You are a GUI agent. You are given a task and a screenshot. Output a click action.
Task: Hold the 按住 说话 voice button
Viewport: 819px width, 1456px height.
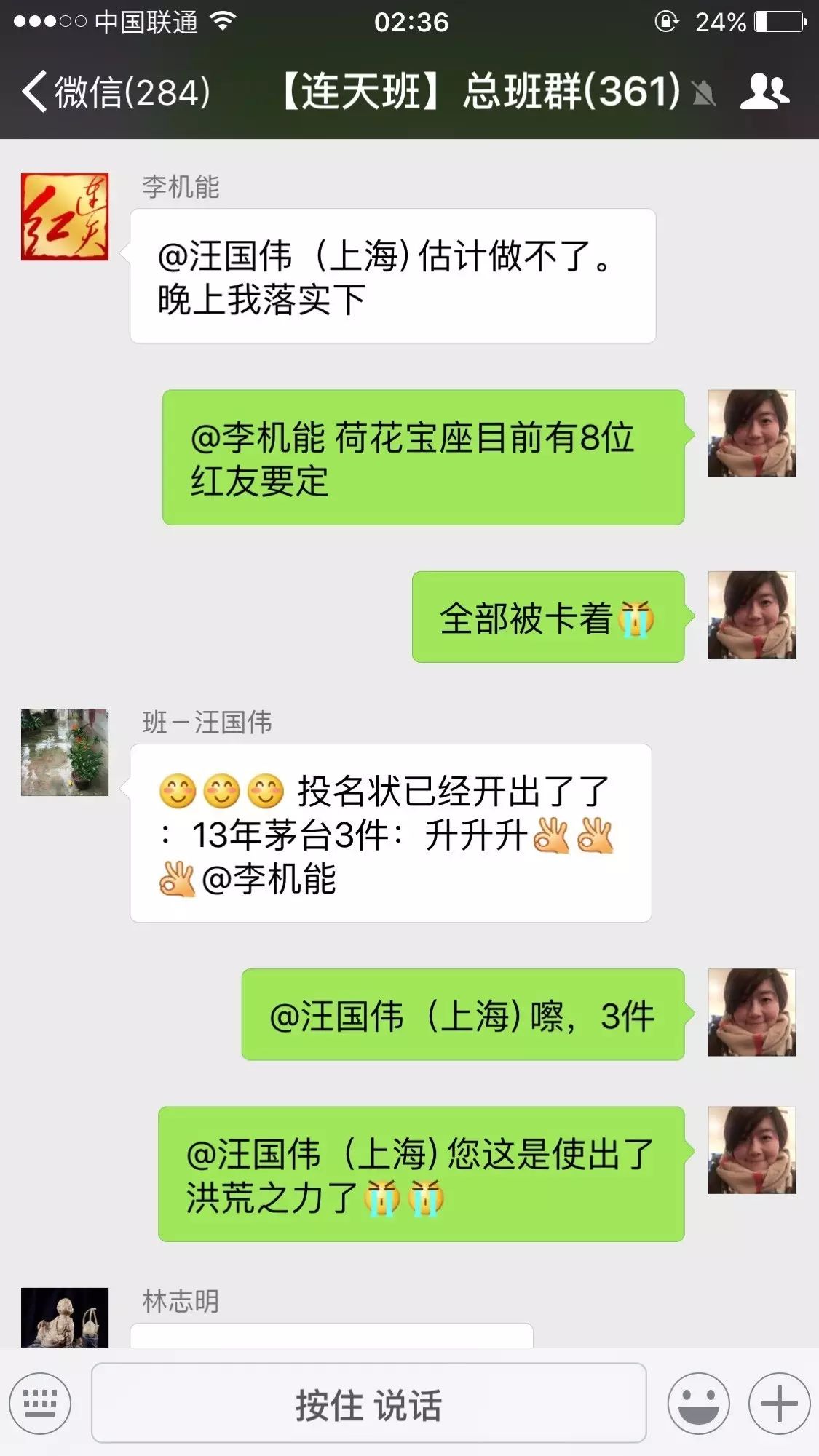pos(368,1404)
